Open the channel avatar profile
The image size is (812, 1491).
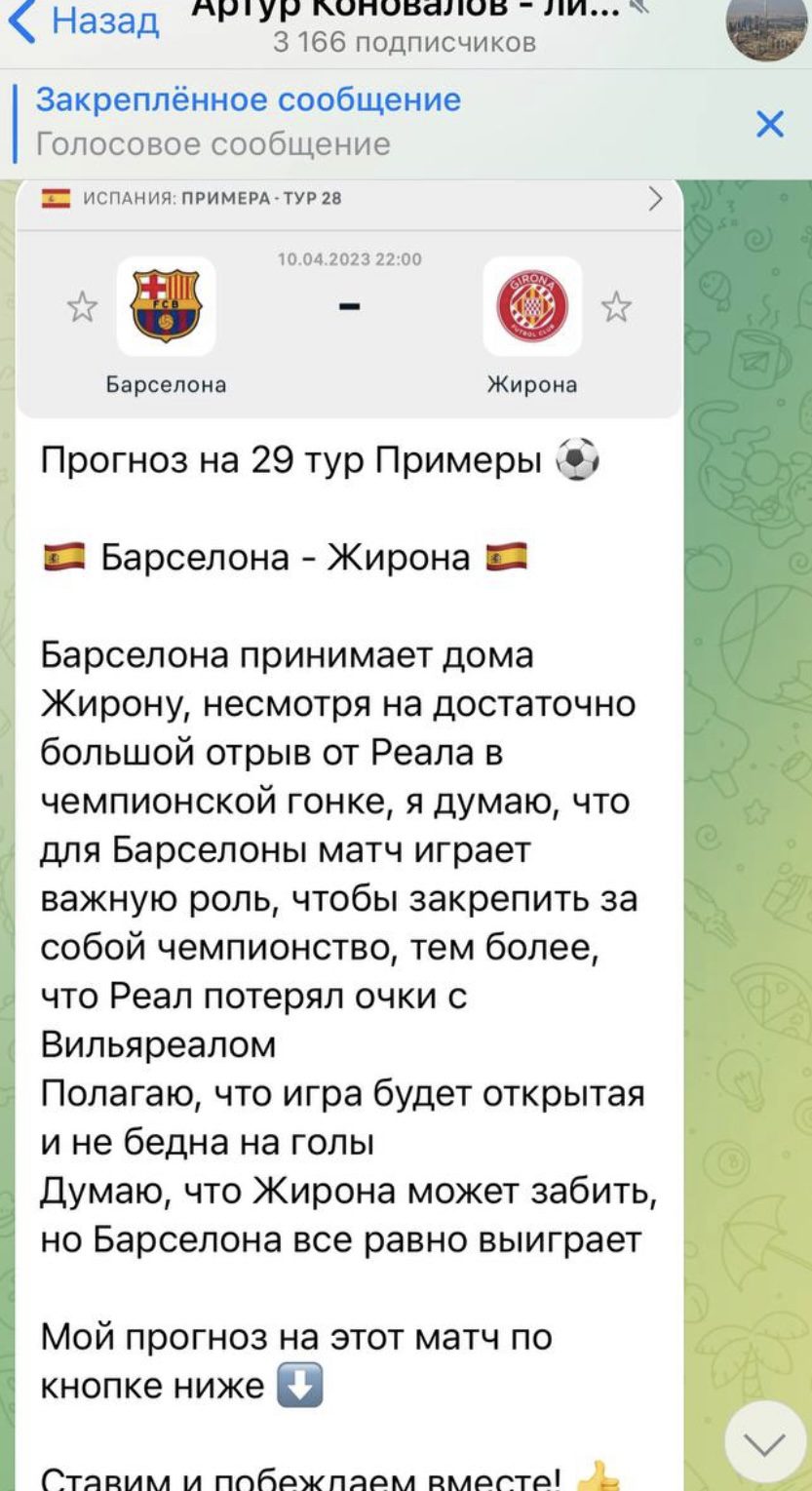(767, 26)
